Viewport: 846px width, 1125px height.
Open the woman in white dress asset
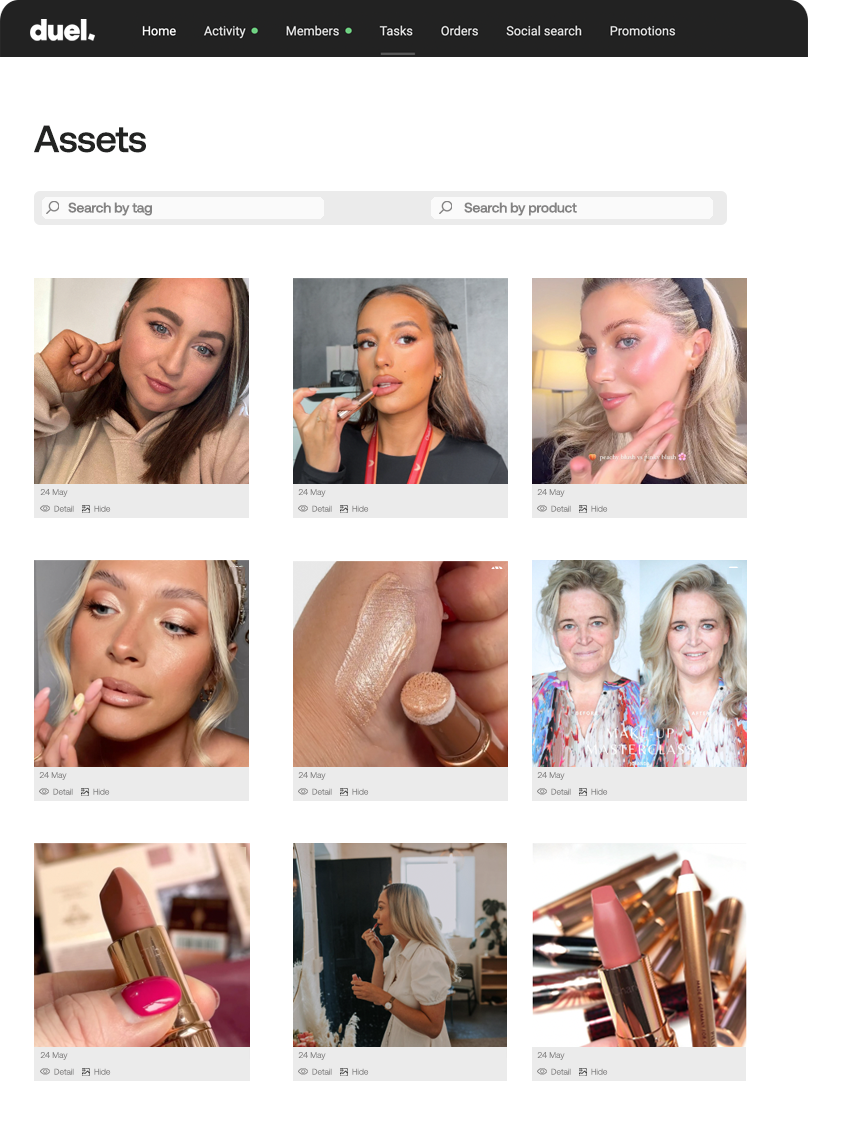tap(400, 945)
